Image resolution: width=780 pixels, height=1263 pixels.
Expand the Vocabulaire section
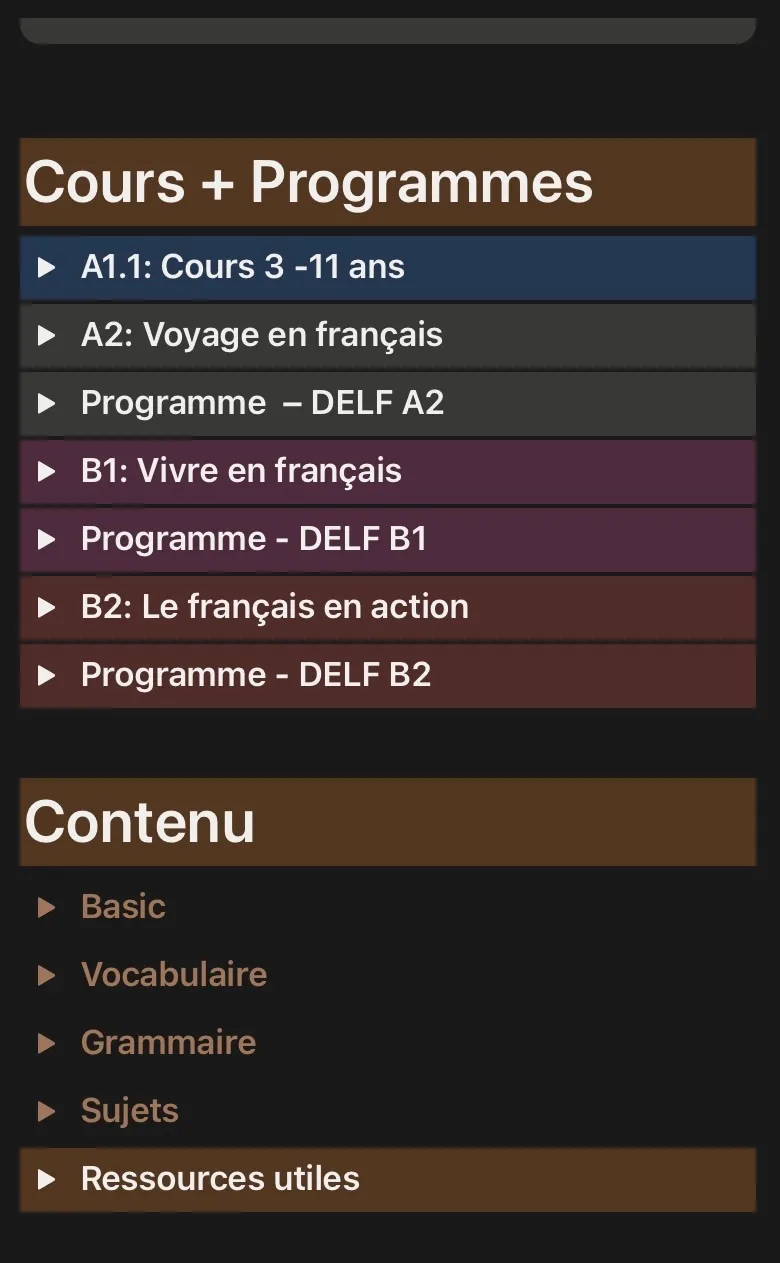coord(46,975)
